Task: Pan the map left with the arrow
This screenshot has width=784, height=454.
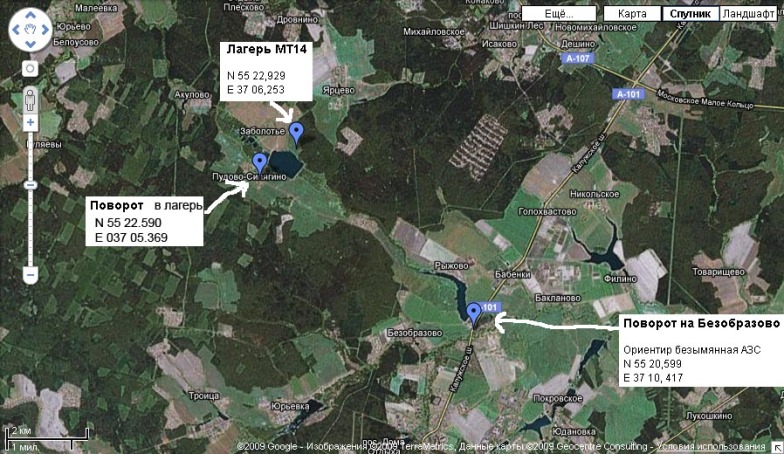Action: (x=15, y=31)
